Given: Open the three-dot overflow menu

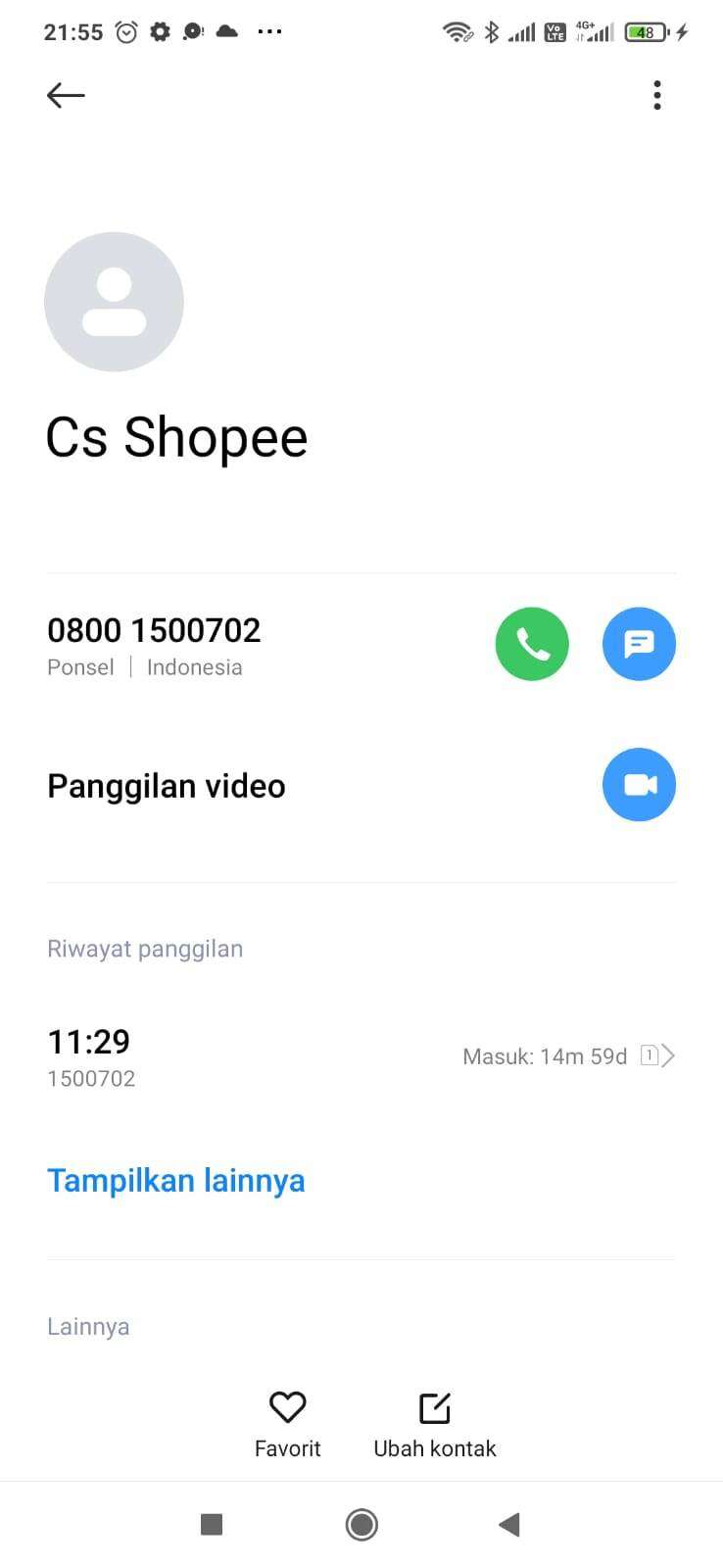Looking at the screenshot, I should [x=656, y=95].
